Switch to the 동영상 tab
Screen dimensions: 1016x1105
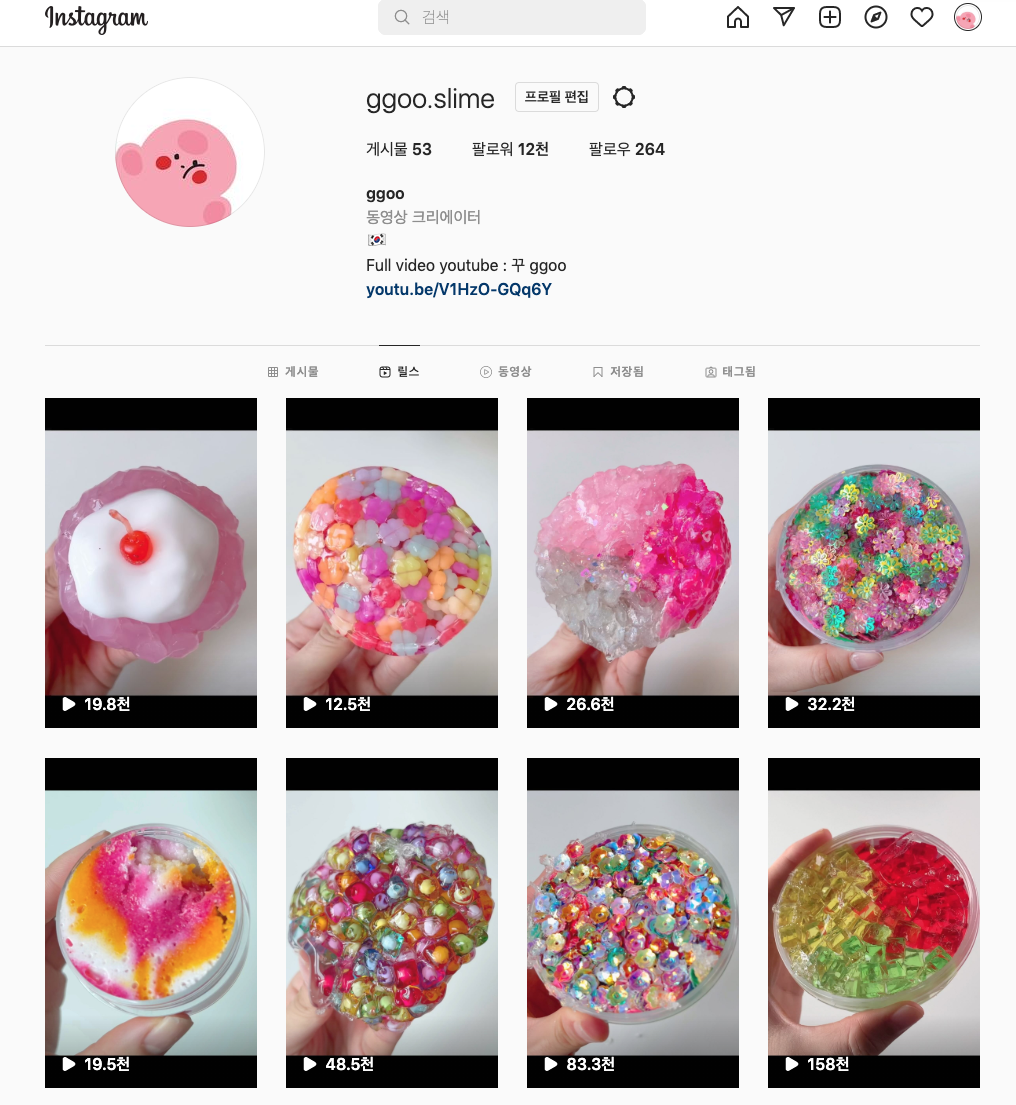pyautogui.click(x=506, y=372)
